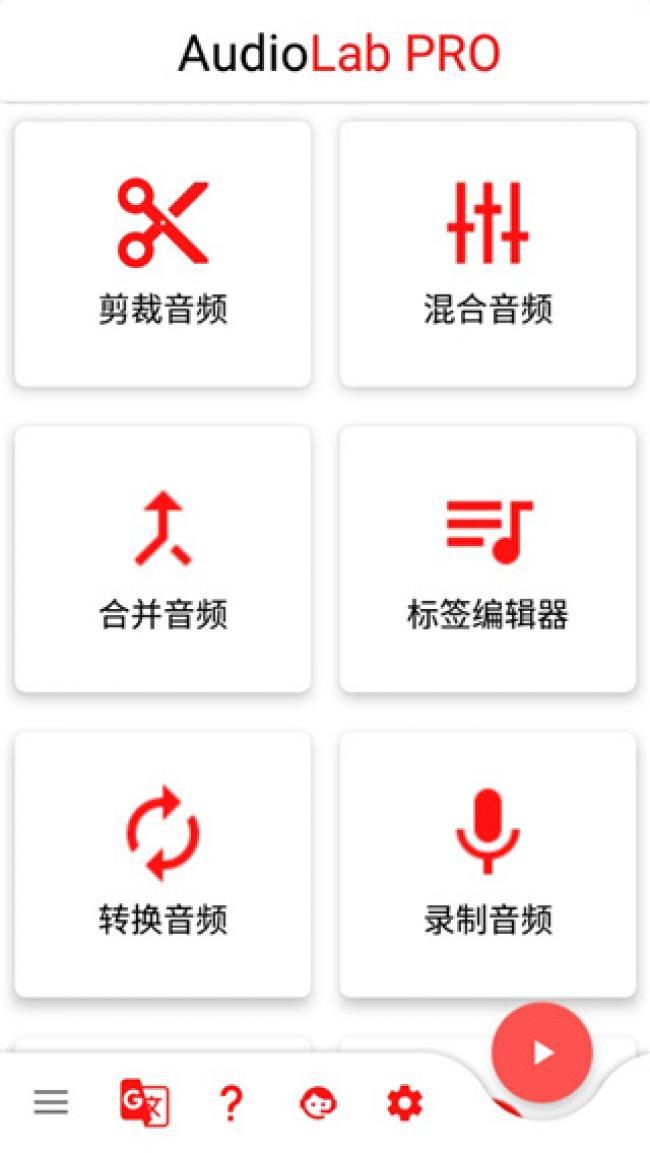Open the help question mark

pos(230,1103)
